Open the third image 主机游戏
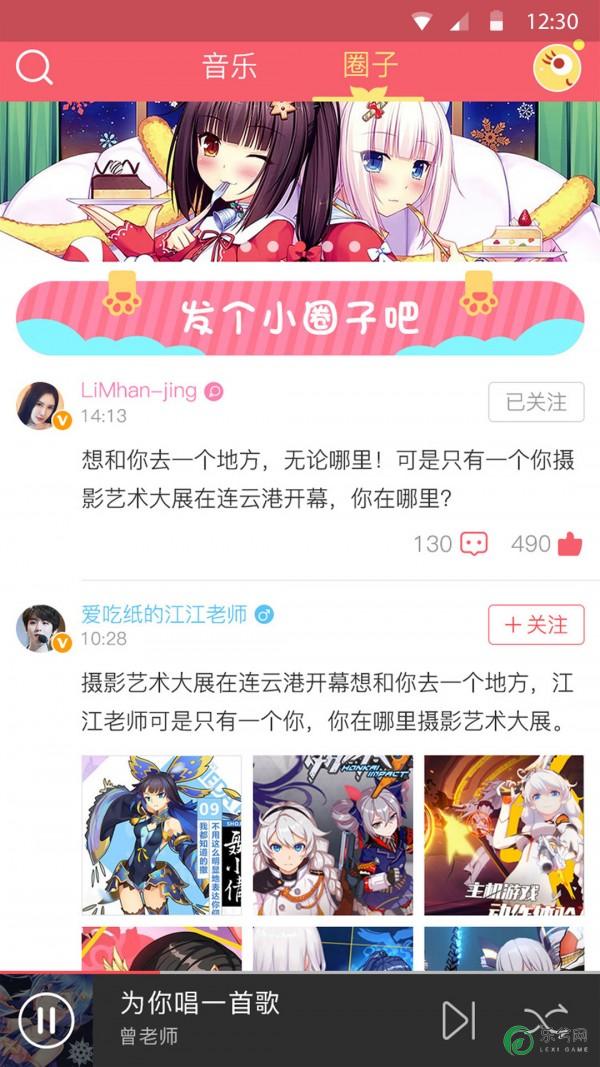 point(503,835)
